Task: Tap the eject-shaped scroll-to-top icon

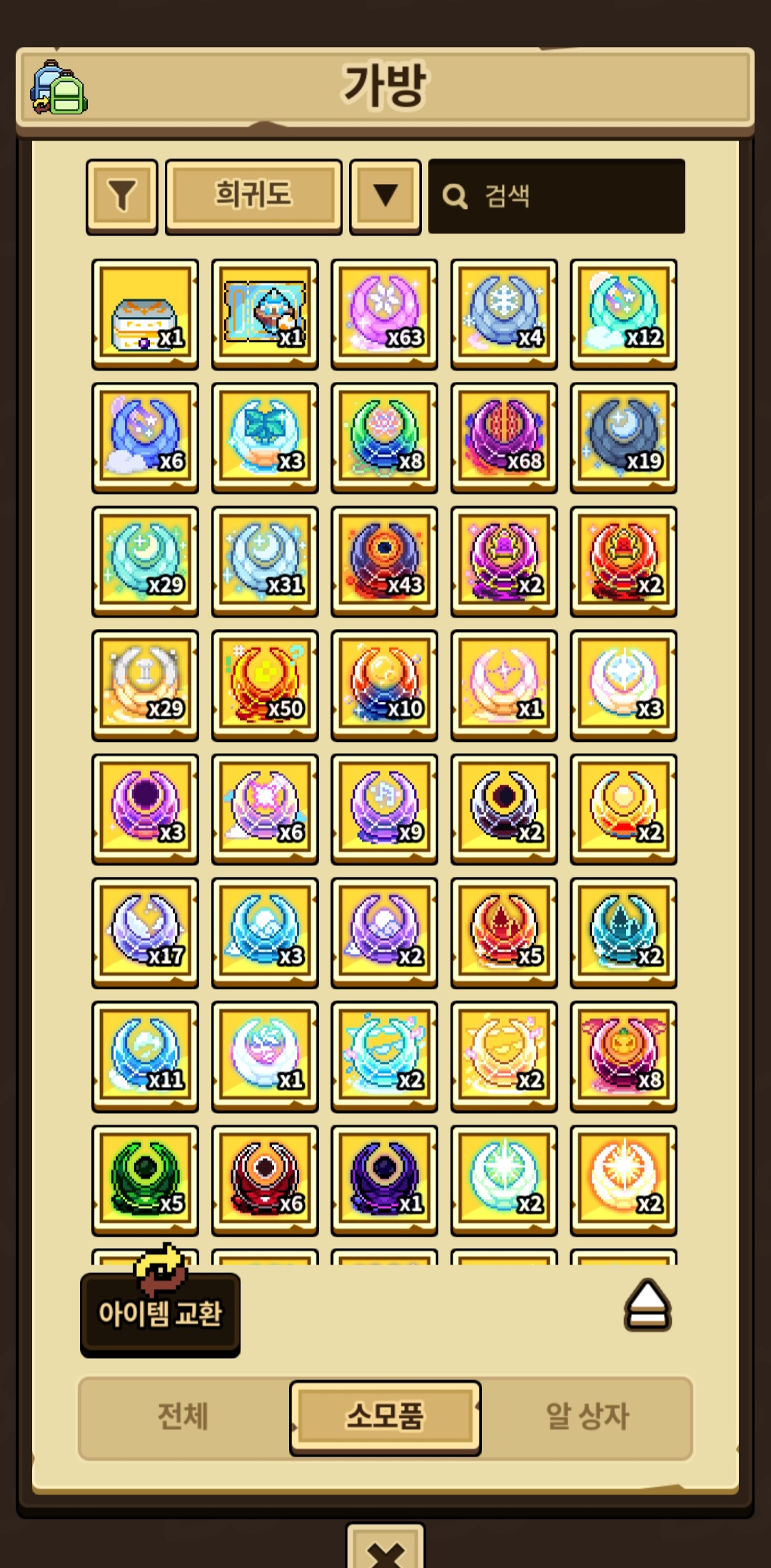Action: tap(647, 1305)
